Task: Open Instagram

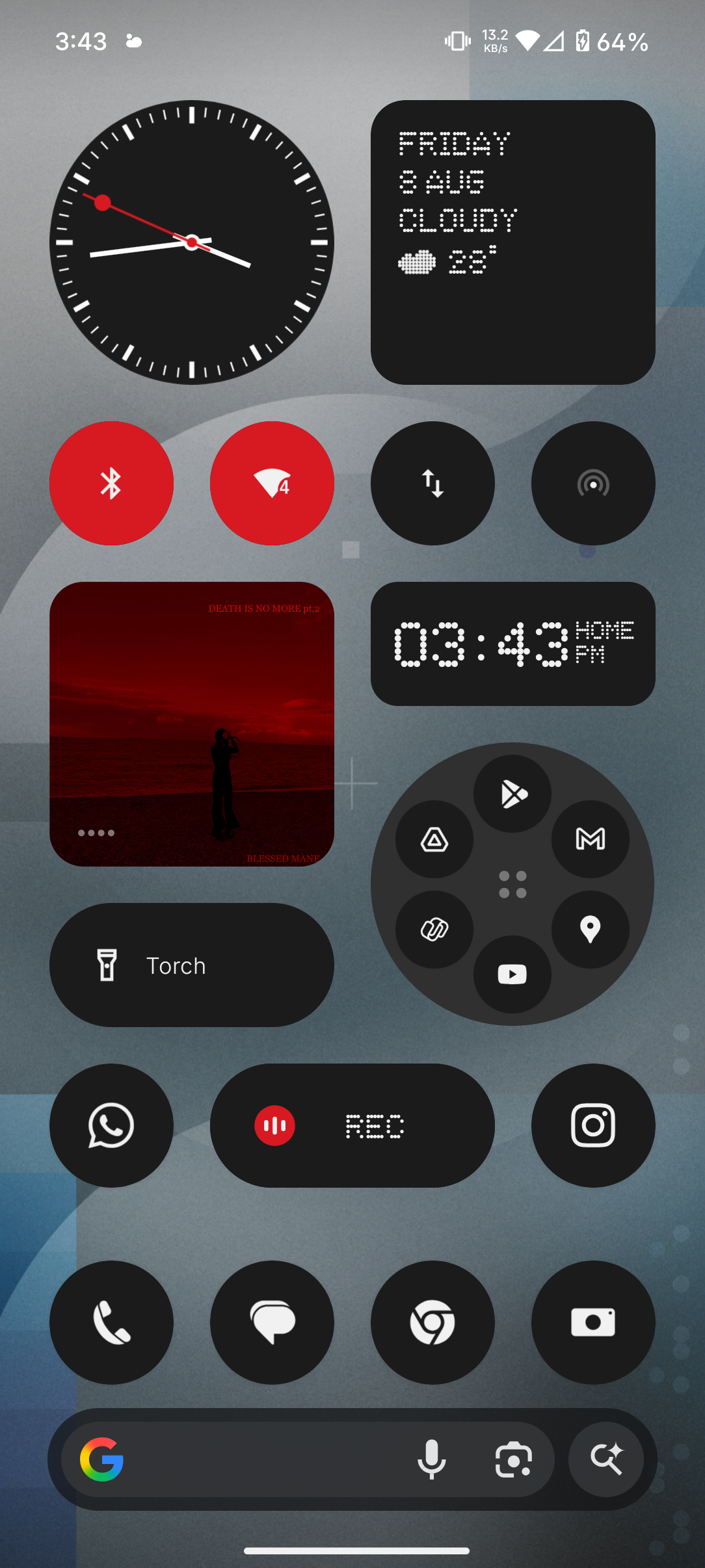Action: coord(592,1125)
